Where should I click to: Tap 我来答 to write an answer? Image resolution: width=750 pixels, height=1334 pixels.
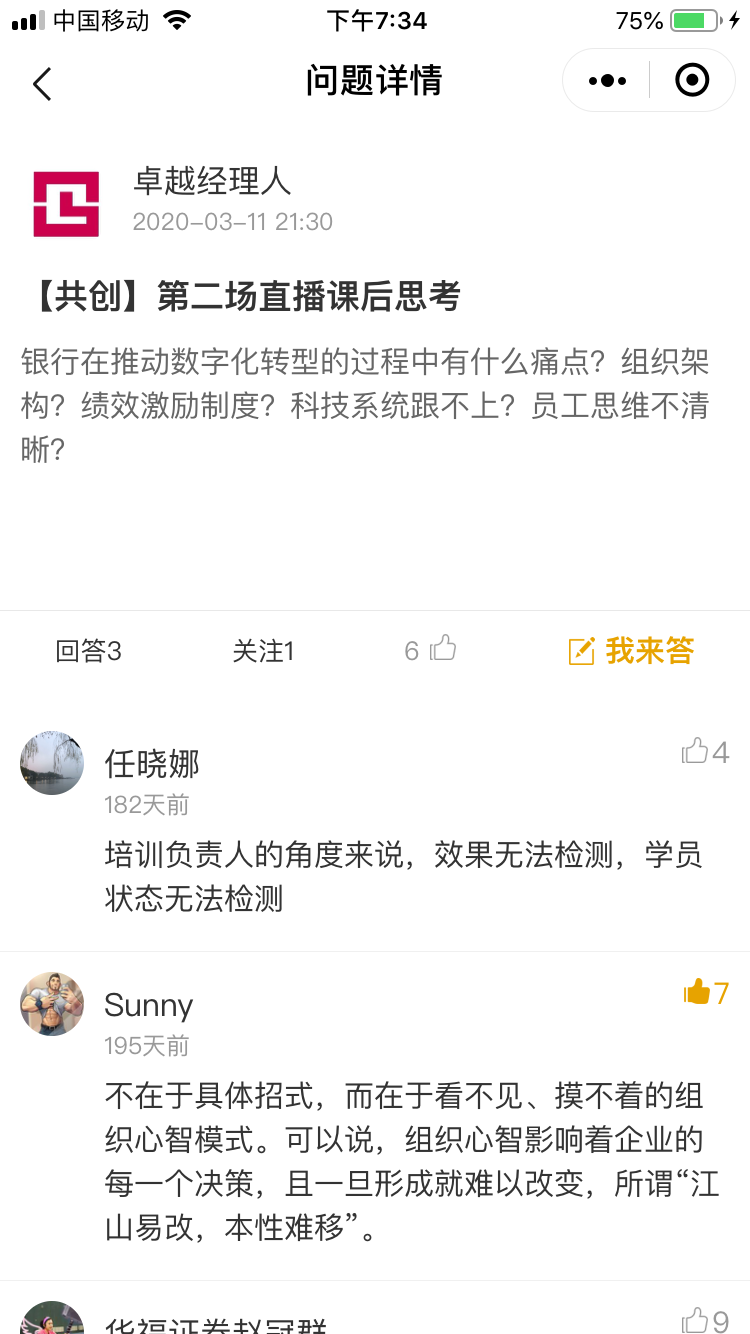[631, 651]
